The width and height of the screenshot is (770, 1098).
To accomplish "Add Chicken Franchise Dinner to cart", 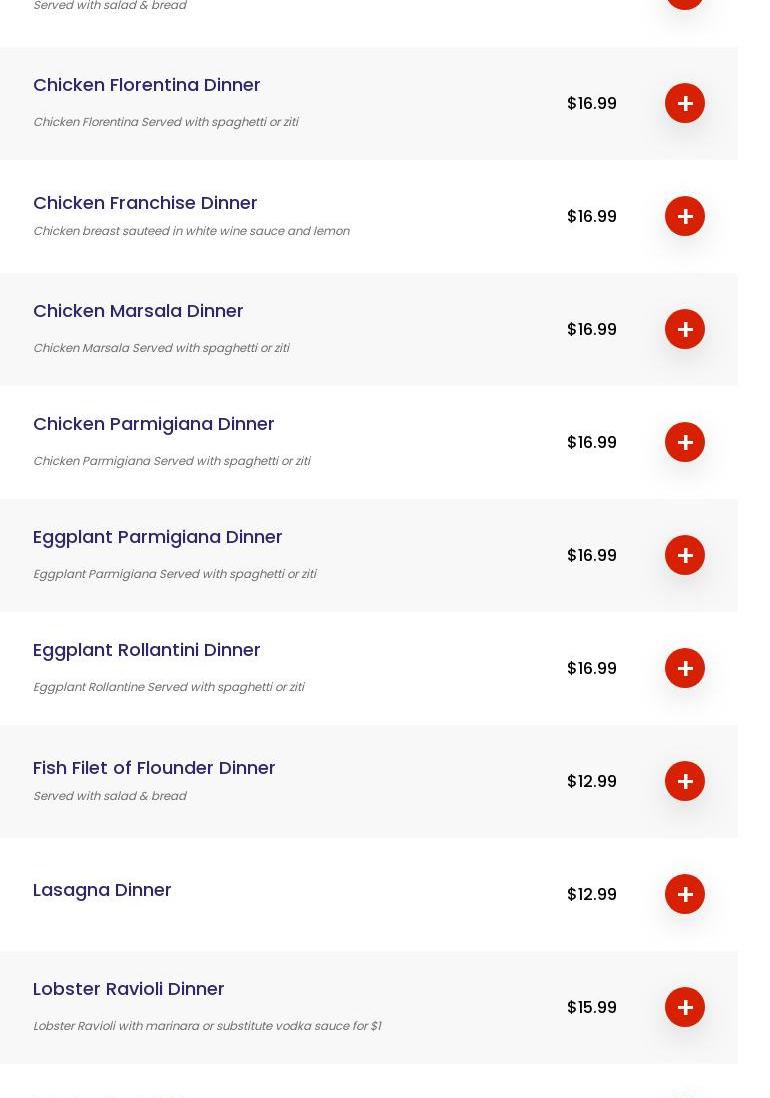I will (x=685, y=216).
